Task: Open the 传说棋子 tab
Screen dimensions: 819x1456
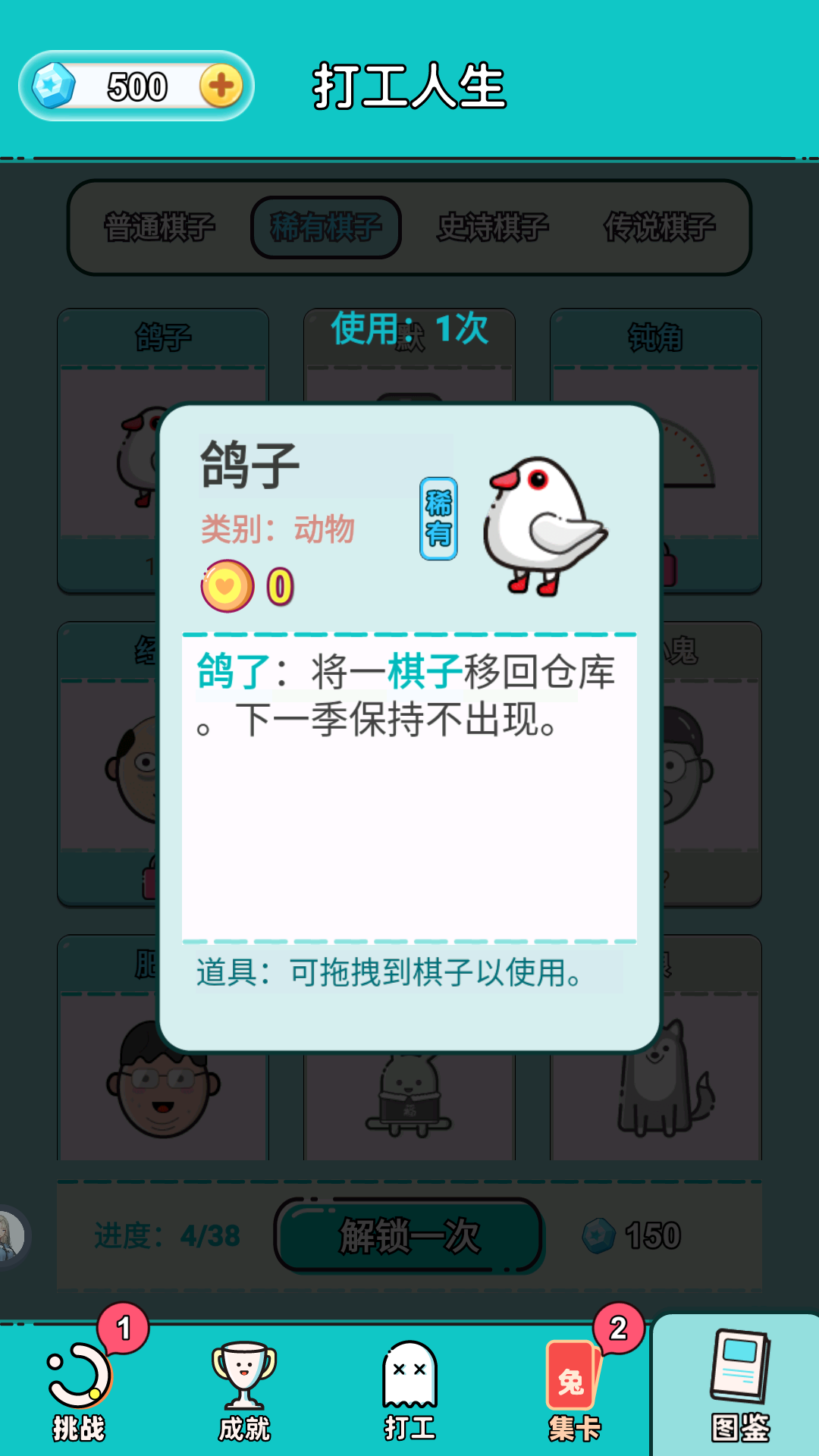Action: pyautogui.click(x=659, y=227)
